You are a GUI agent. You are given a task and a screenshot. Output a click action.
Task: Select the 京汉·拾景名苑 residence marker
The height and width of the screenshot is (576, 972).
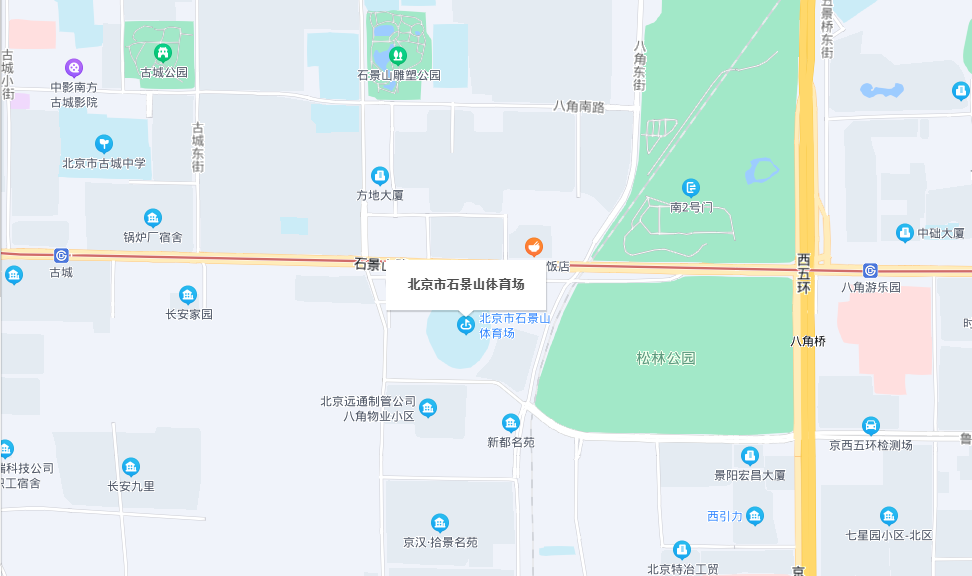pos(440,522)
